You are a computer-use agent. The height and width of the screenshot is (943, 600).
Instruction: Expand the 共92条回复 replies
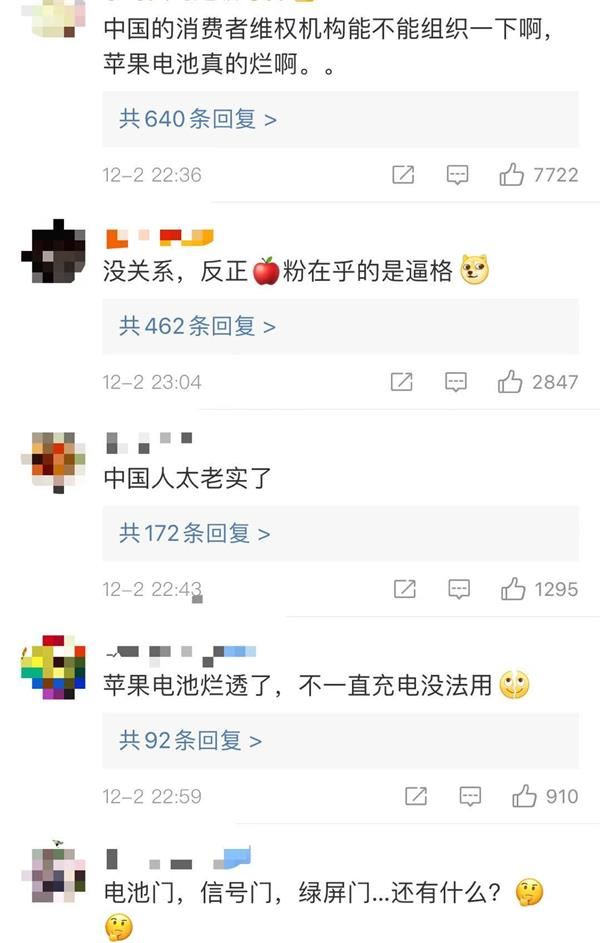pyautogui.click(x=190, y=741)
